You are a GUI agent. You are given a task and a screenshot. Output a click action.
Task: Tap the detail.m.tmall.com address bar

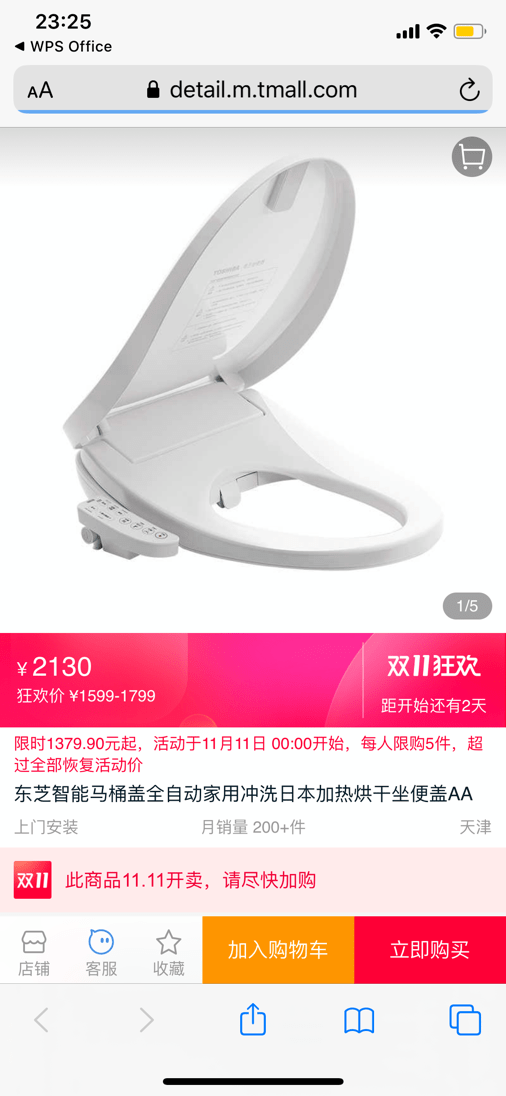tap(253, 89)
